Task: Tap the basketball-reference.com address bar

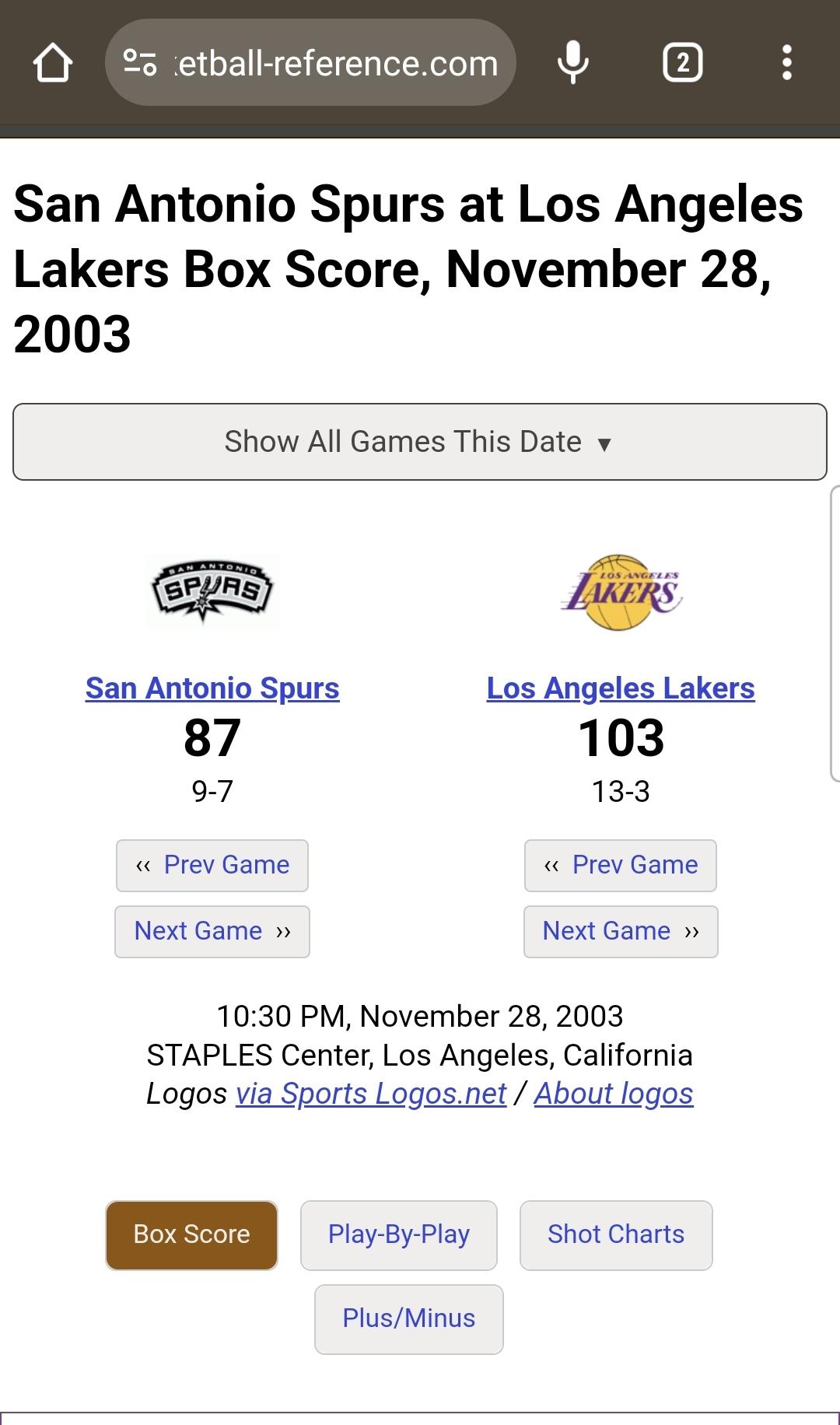Action: pos(310,62)
